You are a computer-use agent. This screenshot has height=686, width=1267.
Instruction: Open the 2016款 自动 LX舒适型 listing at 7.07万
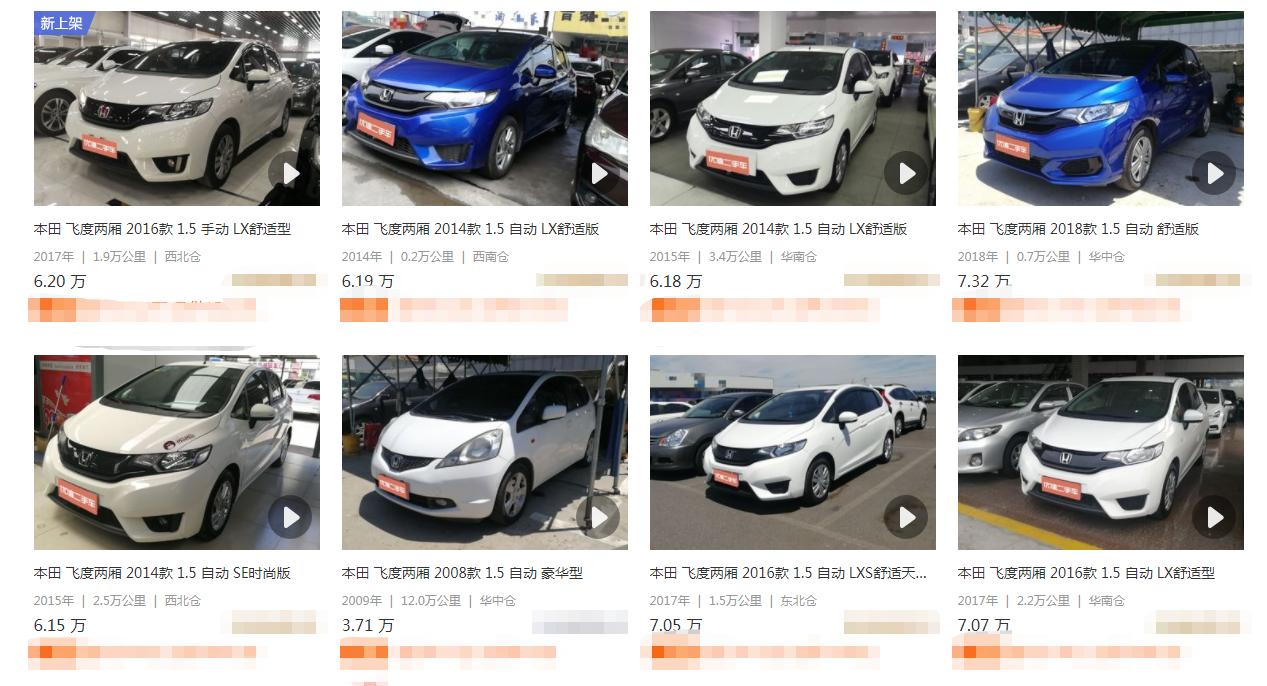(1086, 573)
